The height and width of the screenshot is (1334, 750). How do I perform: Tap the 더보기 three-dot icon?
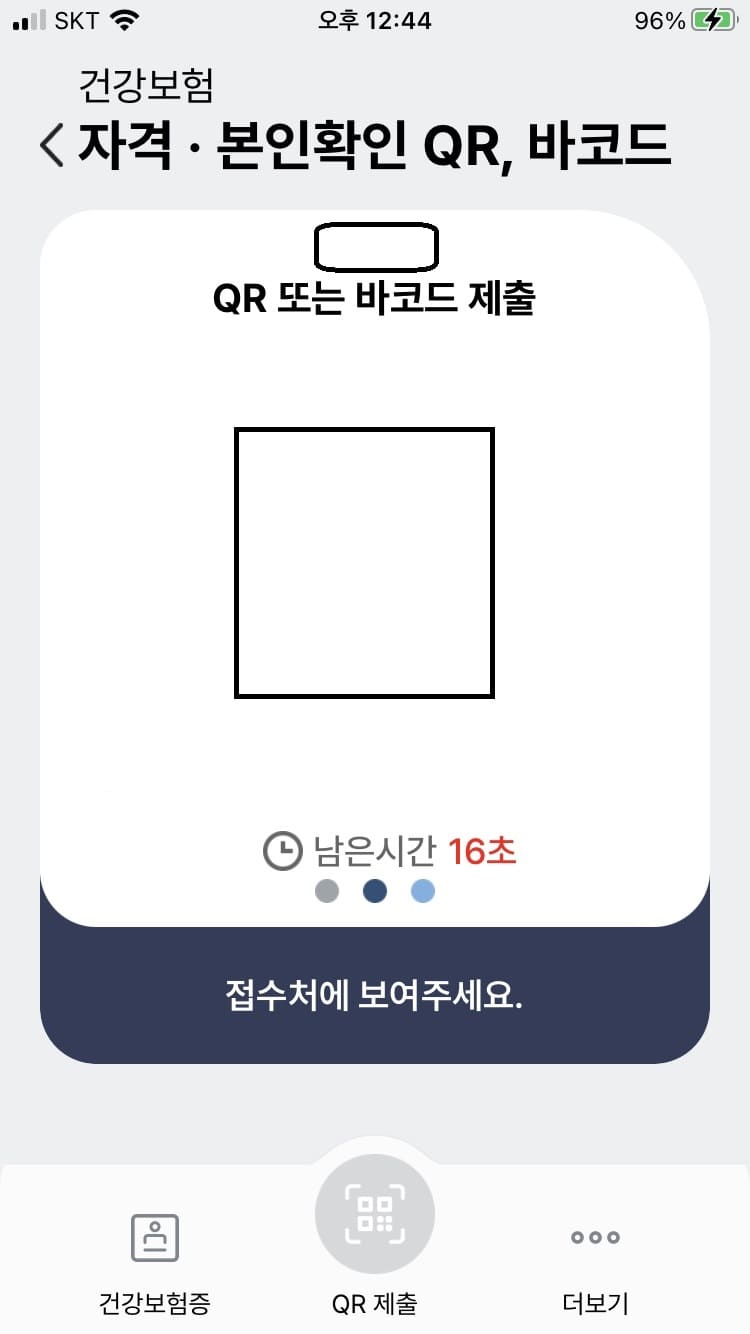[x=594, y=1238]
